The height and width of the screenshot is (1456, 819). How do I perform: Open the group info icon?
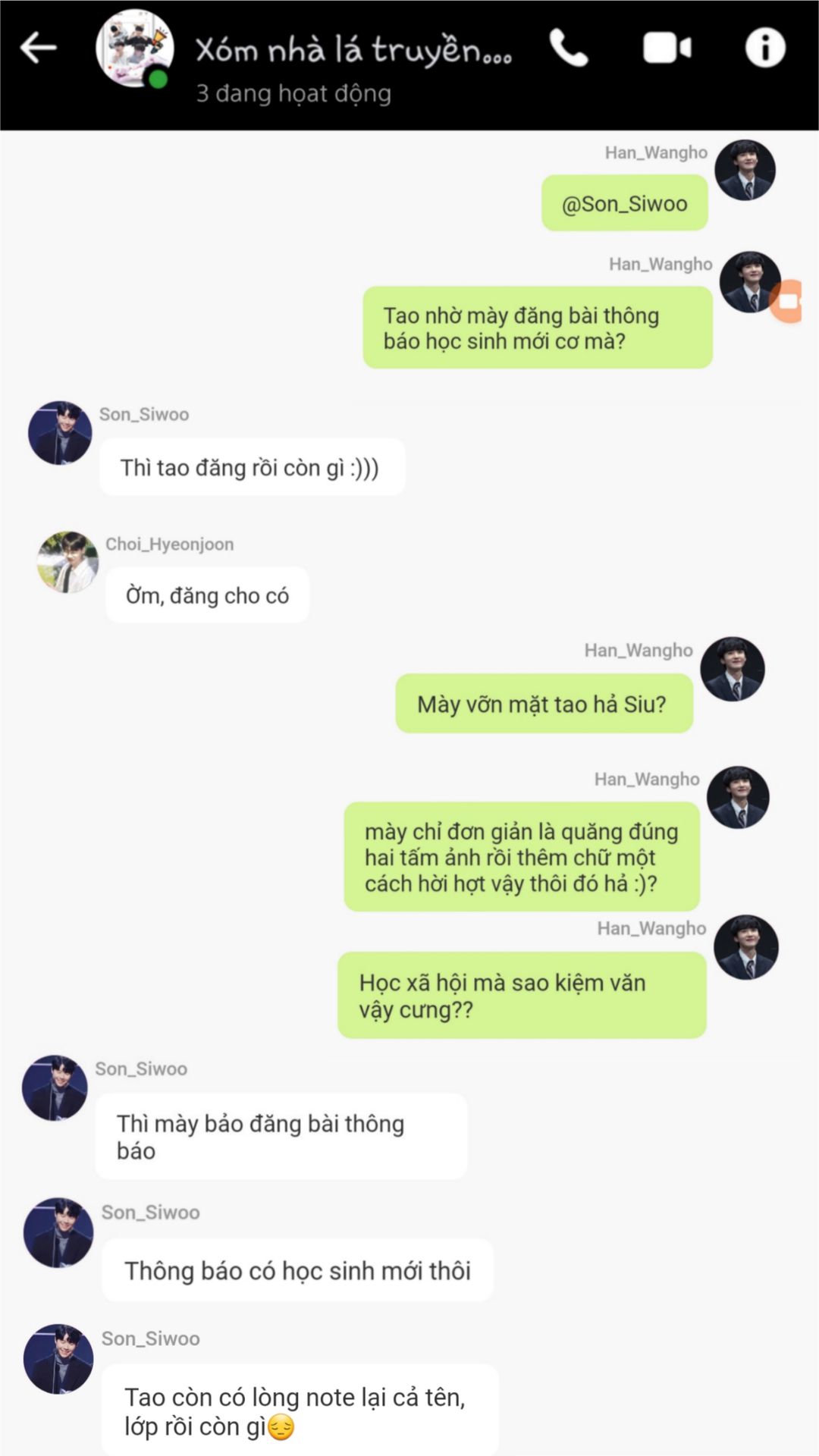tap(764, 48)
